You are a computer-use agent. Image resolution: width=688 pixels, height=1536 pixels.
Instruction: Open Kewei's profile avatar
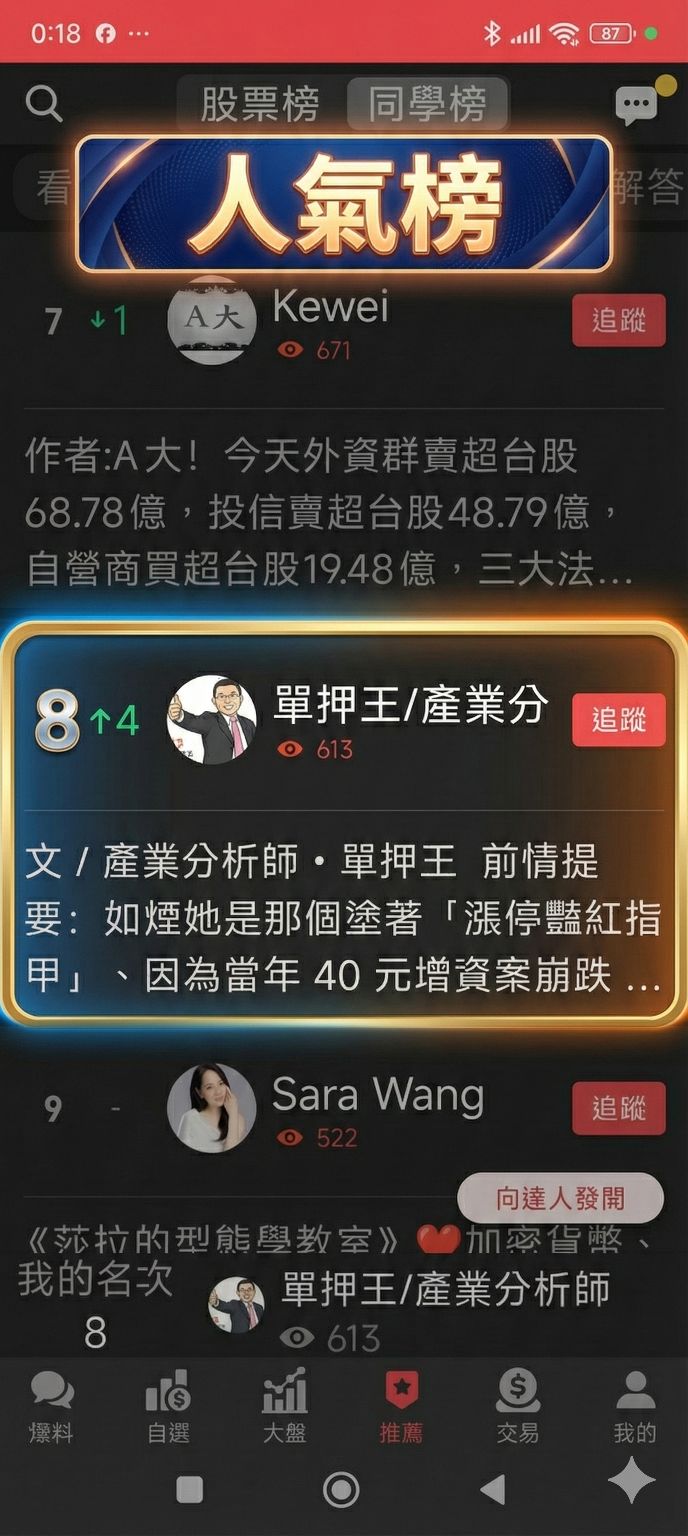click(211, 320)
